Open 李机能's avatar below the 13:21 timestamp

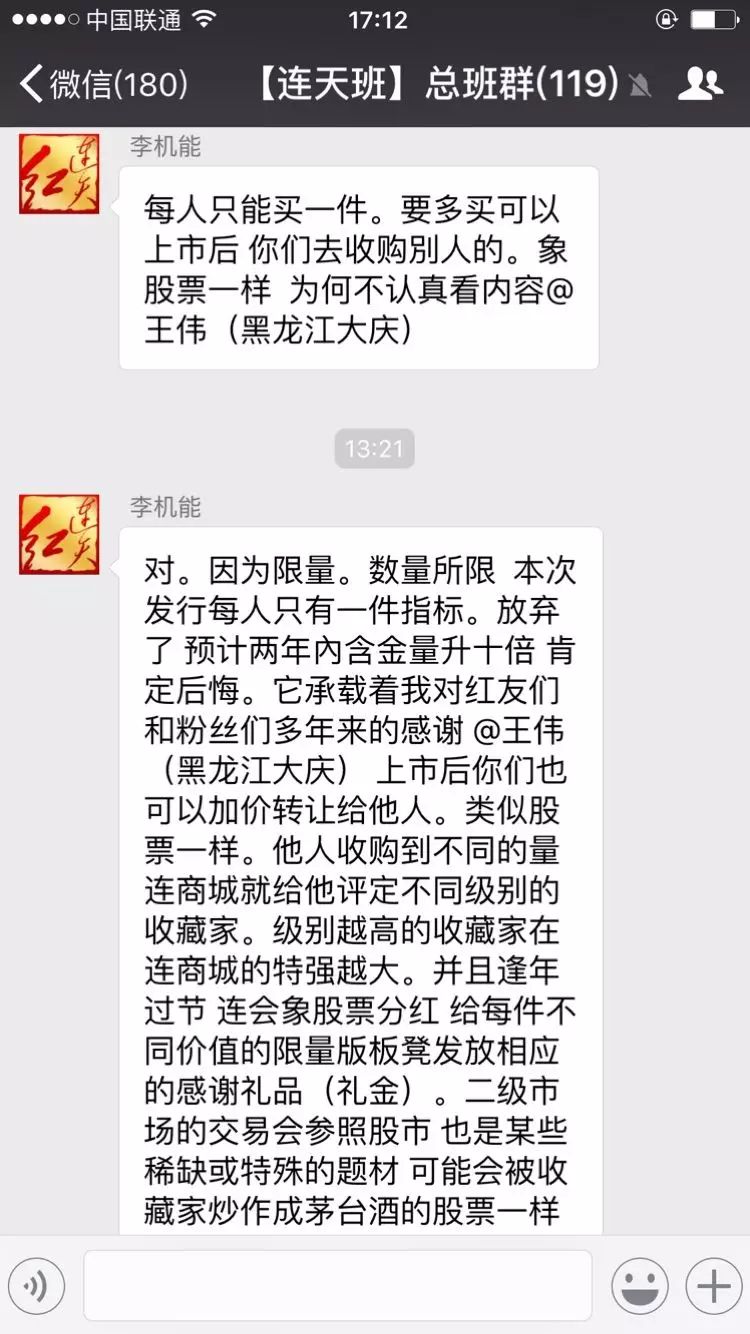59,534
